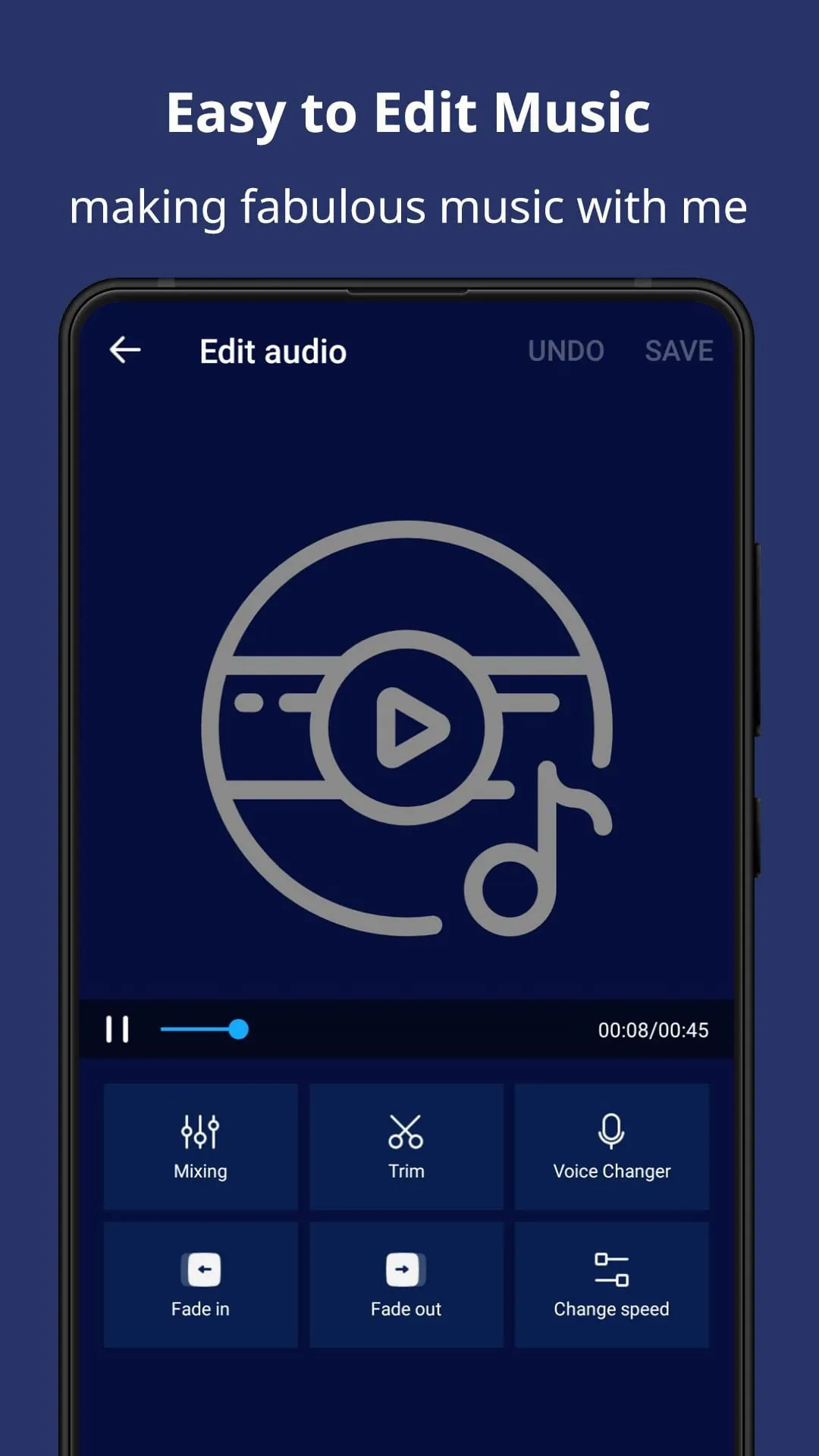Click UNDO to revert last edit

click(566, 350)
